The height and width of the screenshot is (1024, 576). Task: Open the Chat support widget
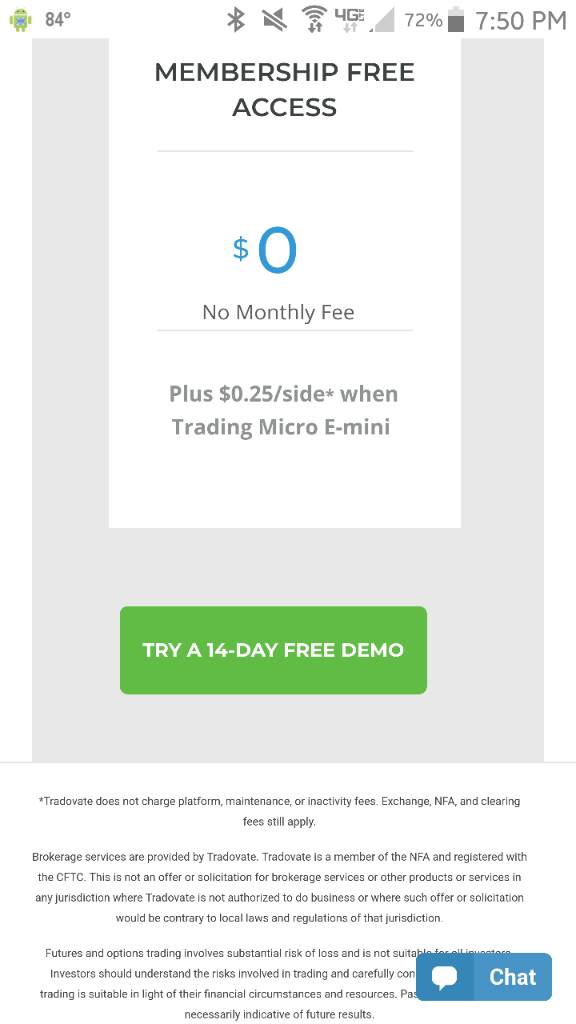(x=484, y=977)
